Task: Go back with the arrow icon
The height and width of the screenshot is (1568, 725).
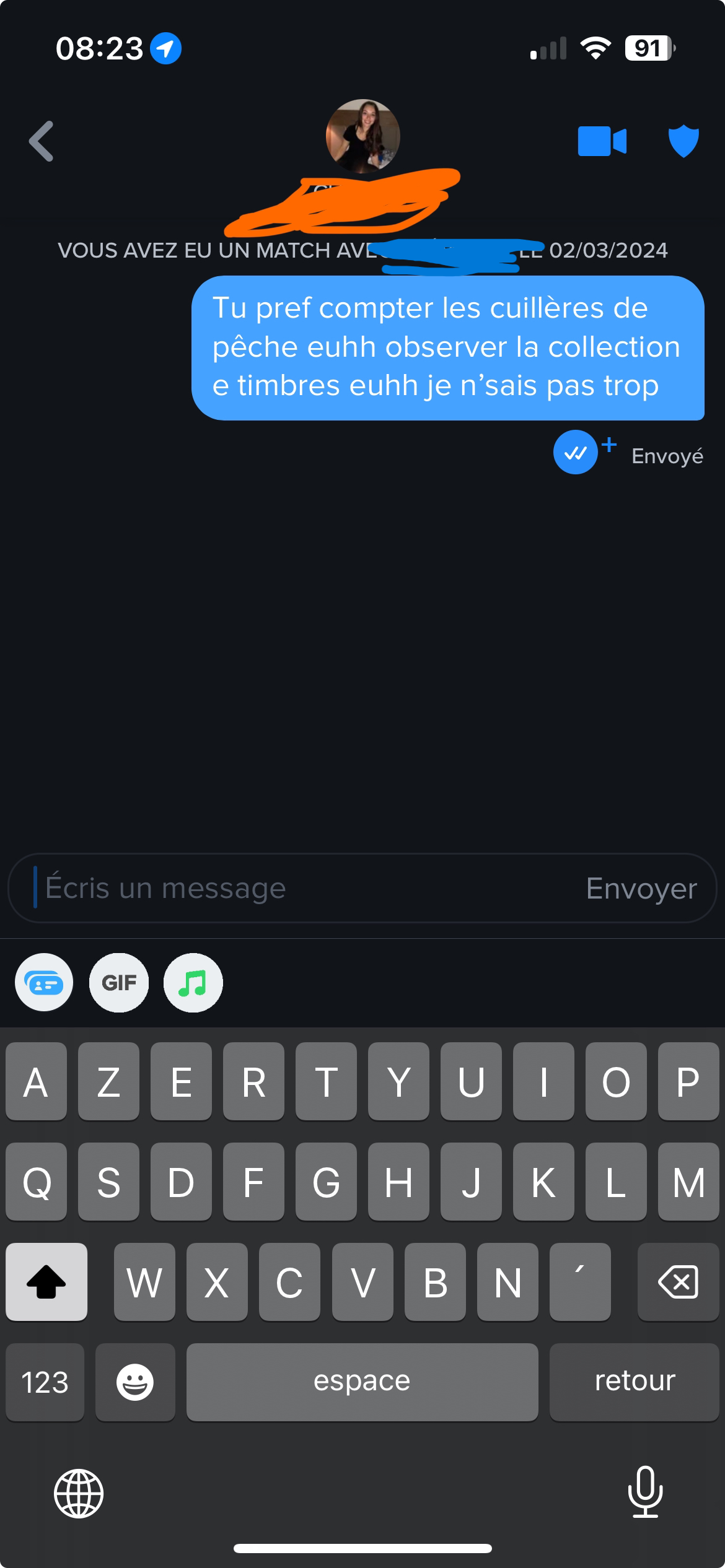Action: [42, 141]
